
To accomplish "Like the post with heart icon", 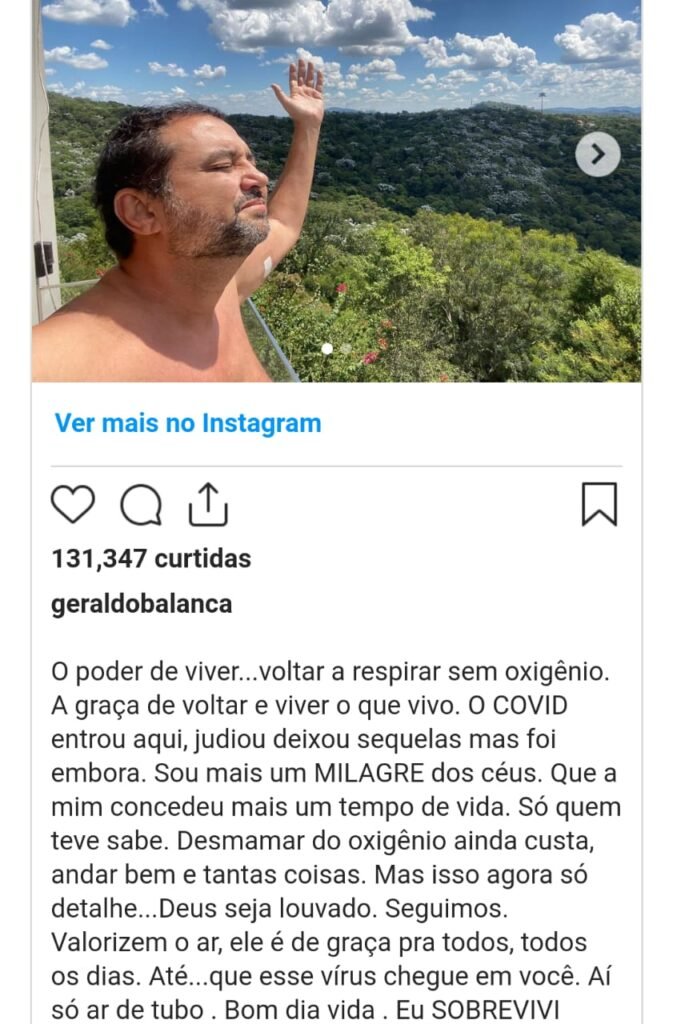I will pos(73,505).
